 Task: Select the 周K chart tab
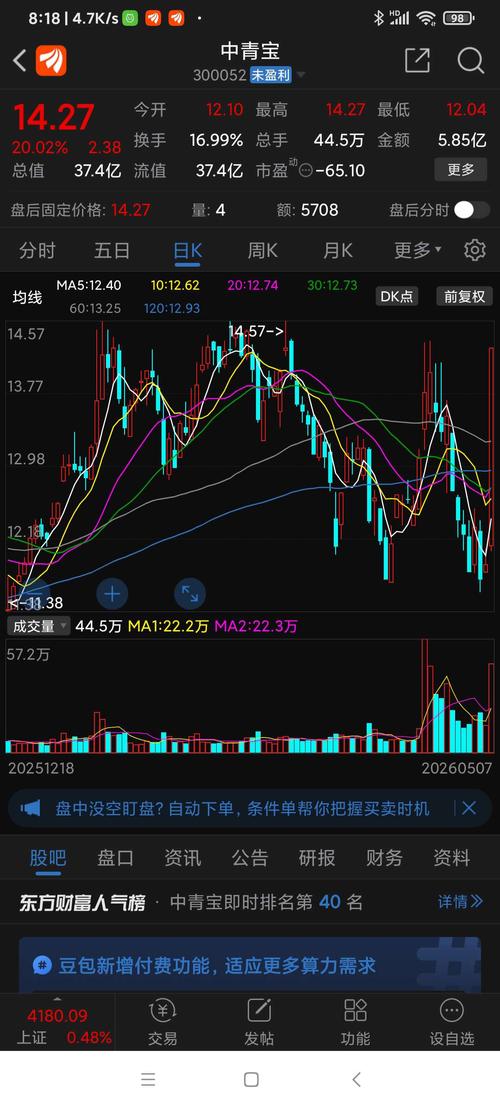(262, 250)
